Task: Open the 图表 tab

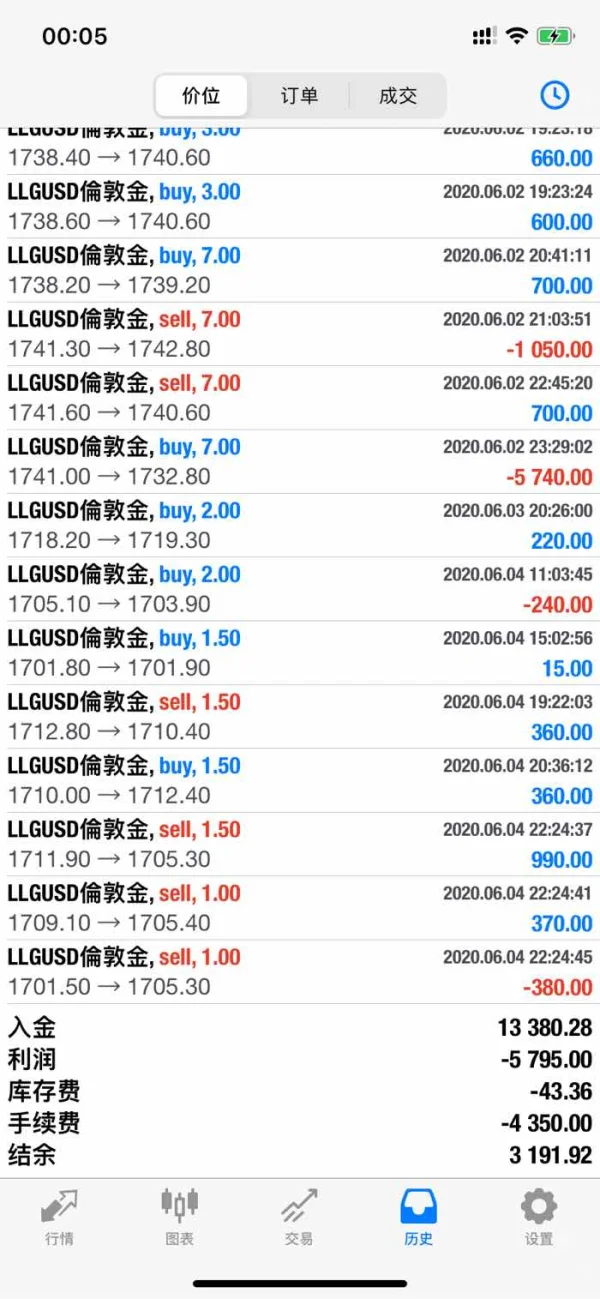Action: coord(180,1215)
